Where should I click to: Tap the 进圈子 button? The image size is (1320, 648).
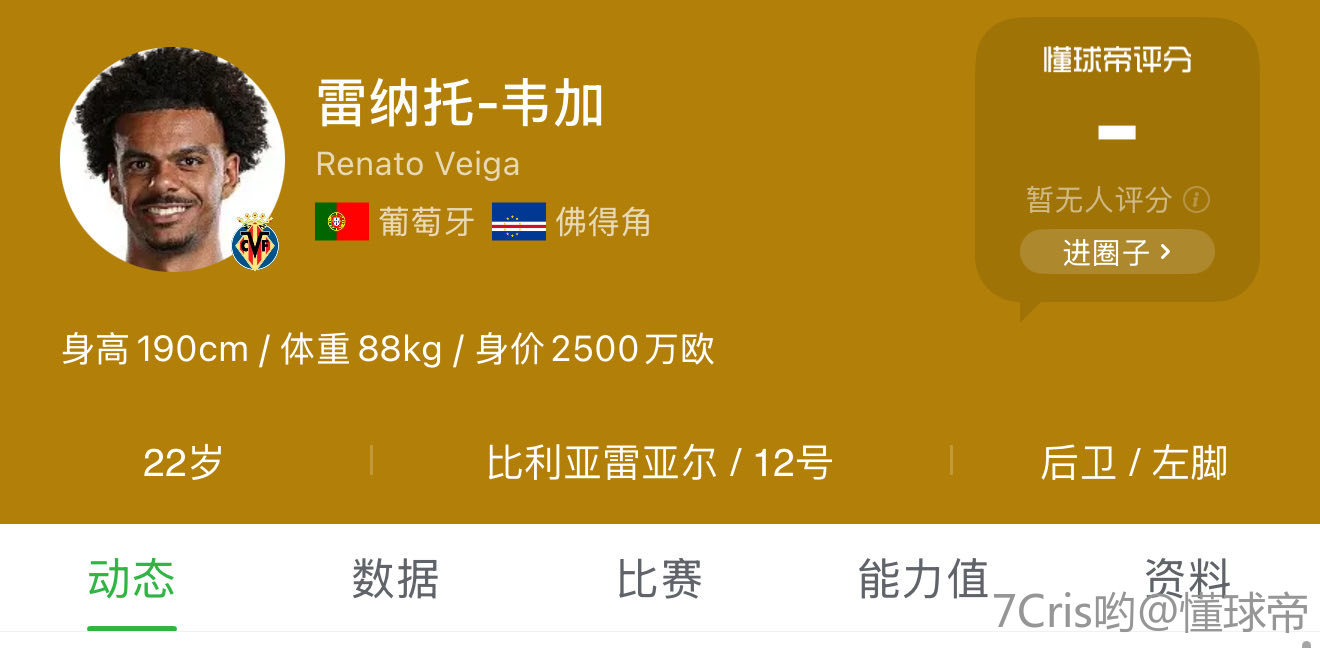[x=1116, y=252]
